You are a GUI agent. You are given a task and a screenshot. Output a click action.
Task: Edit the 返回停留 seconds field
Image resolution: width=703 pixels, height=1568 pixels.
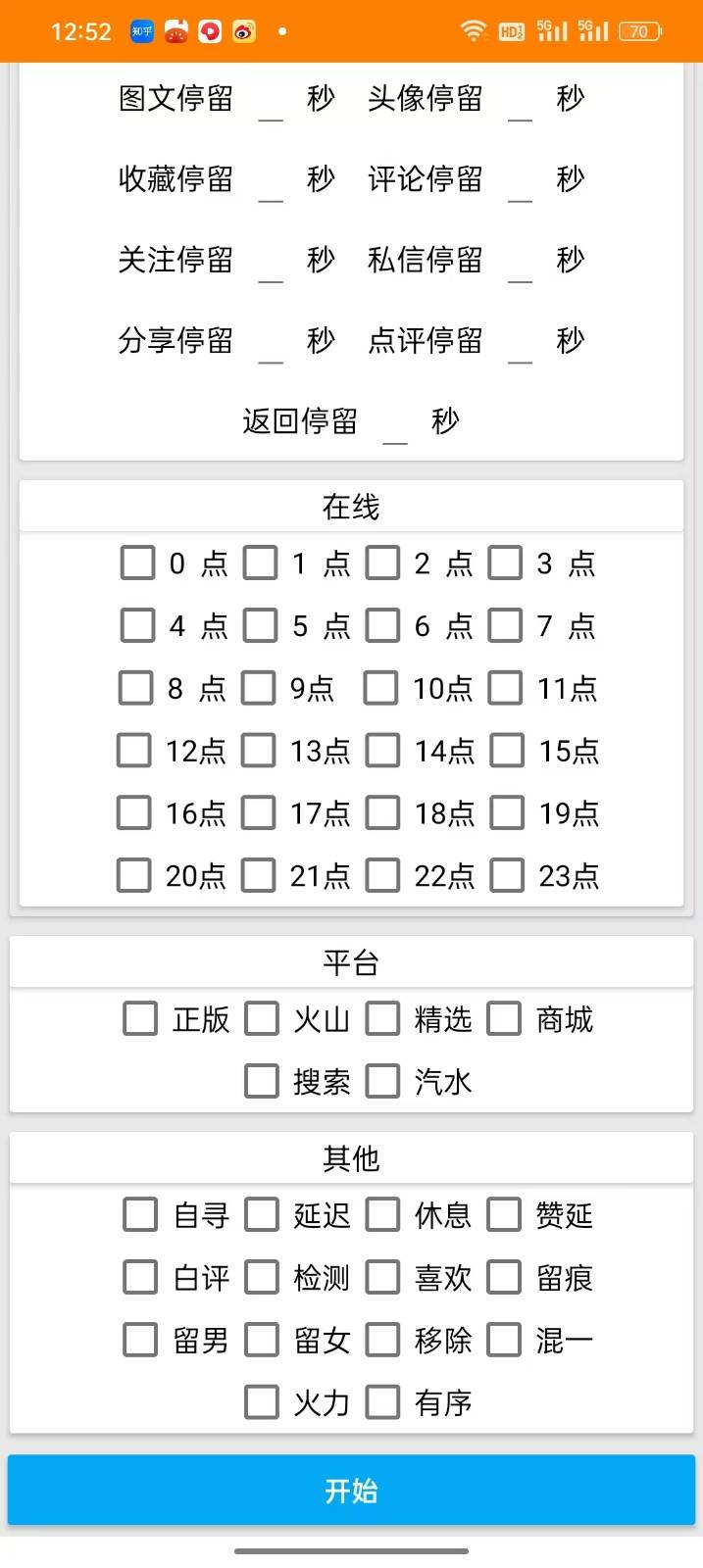pos(395,422)
